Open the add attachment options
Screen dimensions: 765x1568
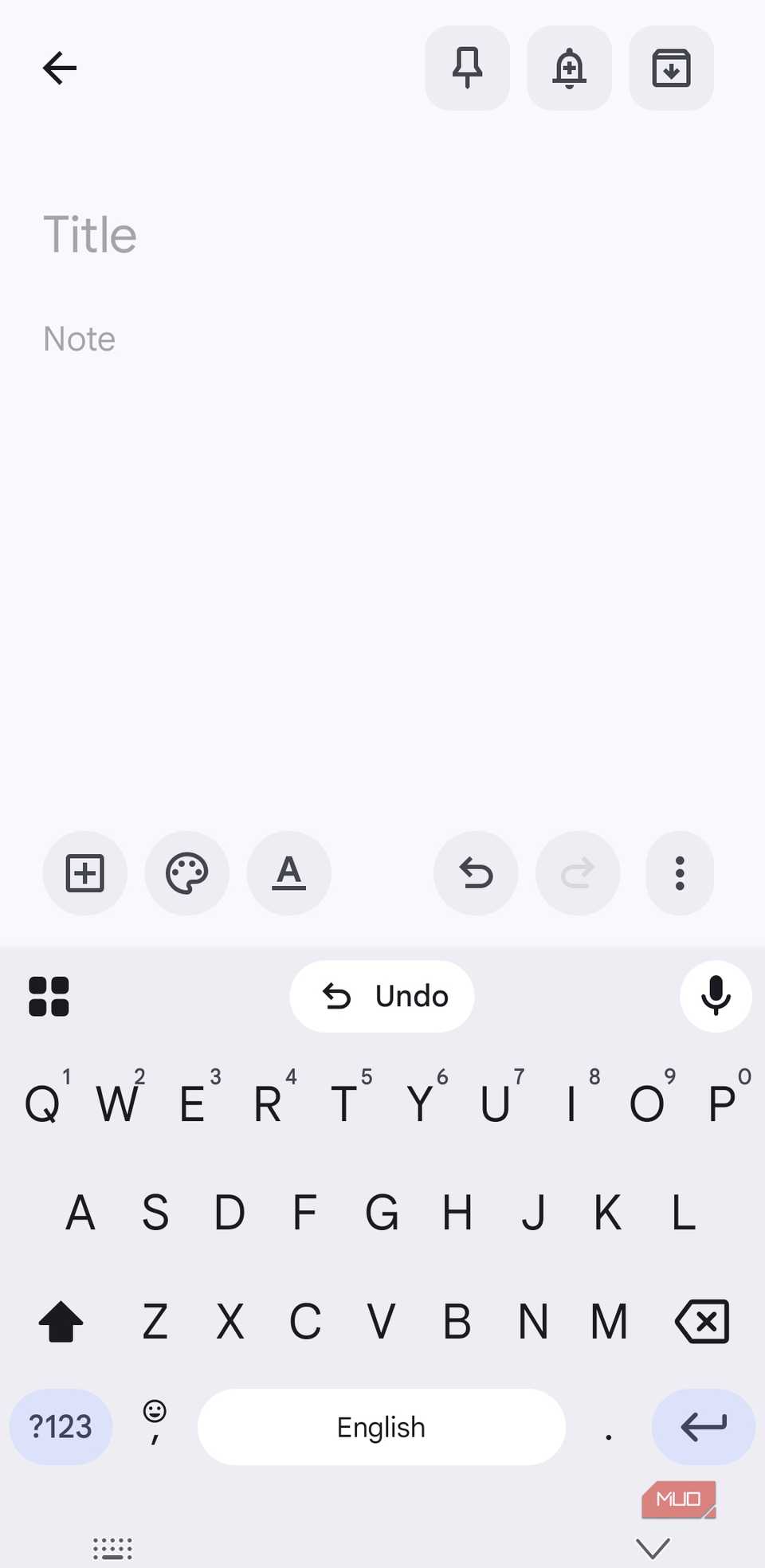click(x=85, y=873)
